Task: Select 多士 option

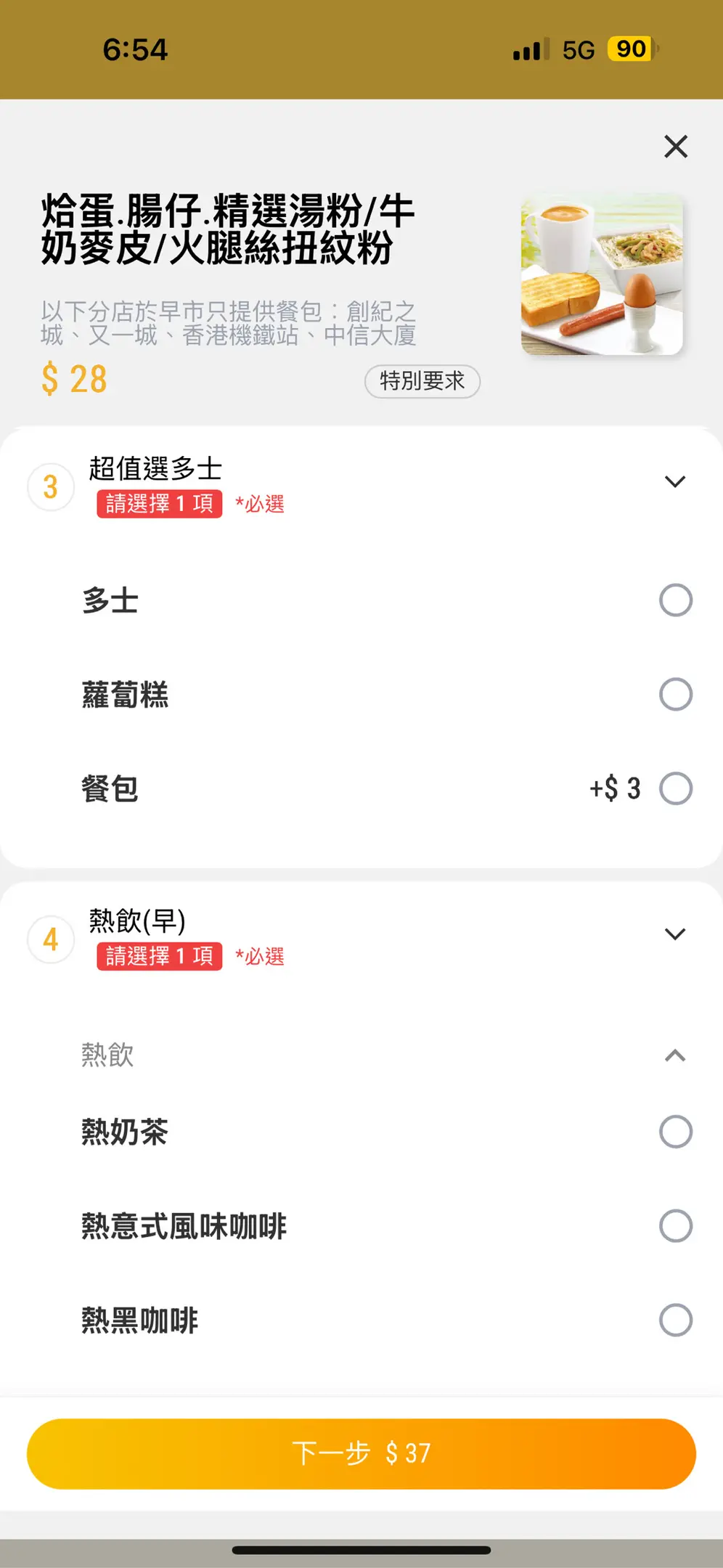Action: coord(675,600)
